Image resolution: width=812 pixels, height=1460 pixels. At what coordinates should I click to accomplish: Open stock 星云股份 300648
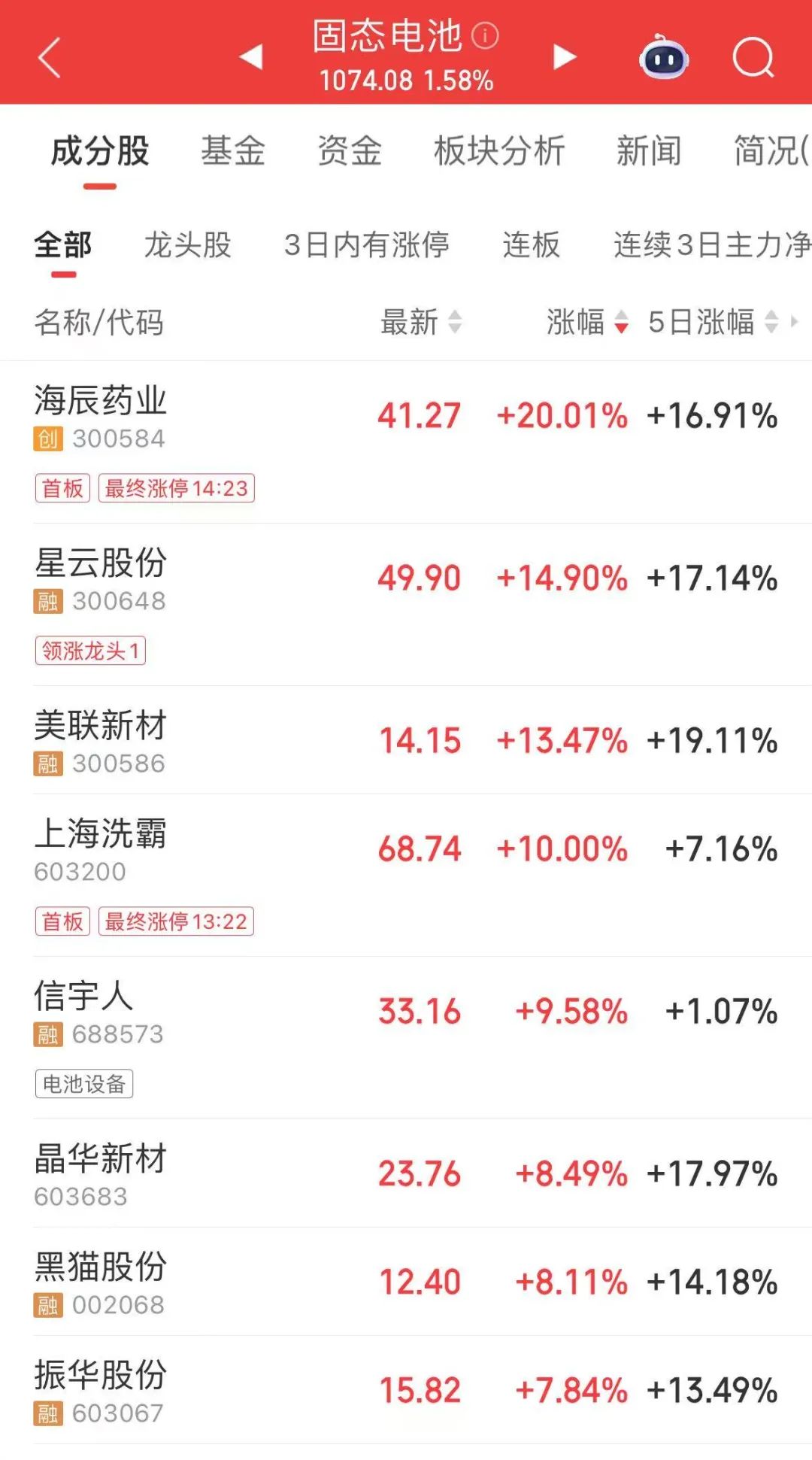[406, 605]
